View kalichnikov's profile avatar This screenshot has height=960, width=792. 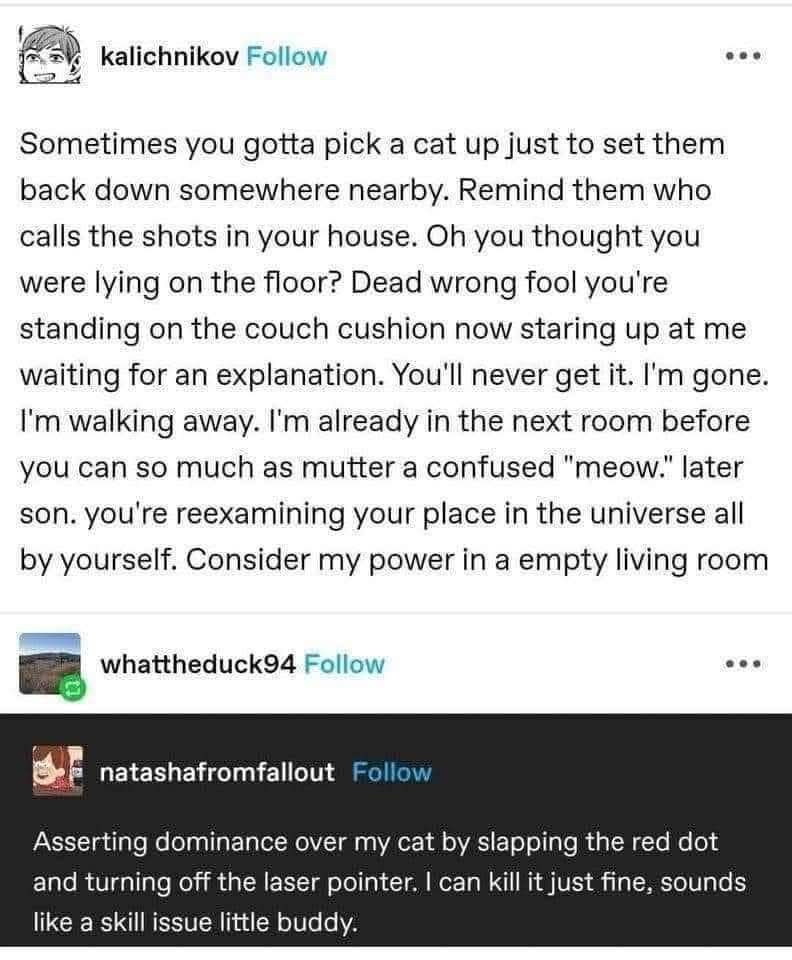point(50,58)
